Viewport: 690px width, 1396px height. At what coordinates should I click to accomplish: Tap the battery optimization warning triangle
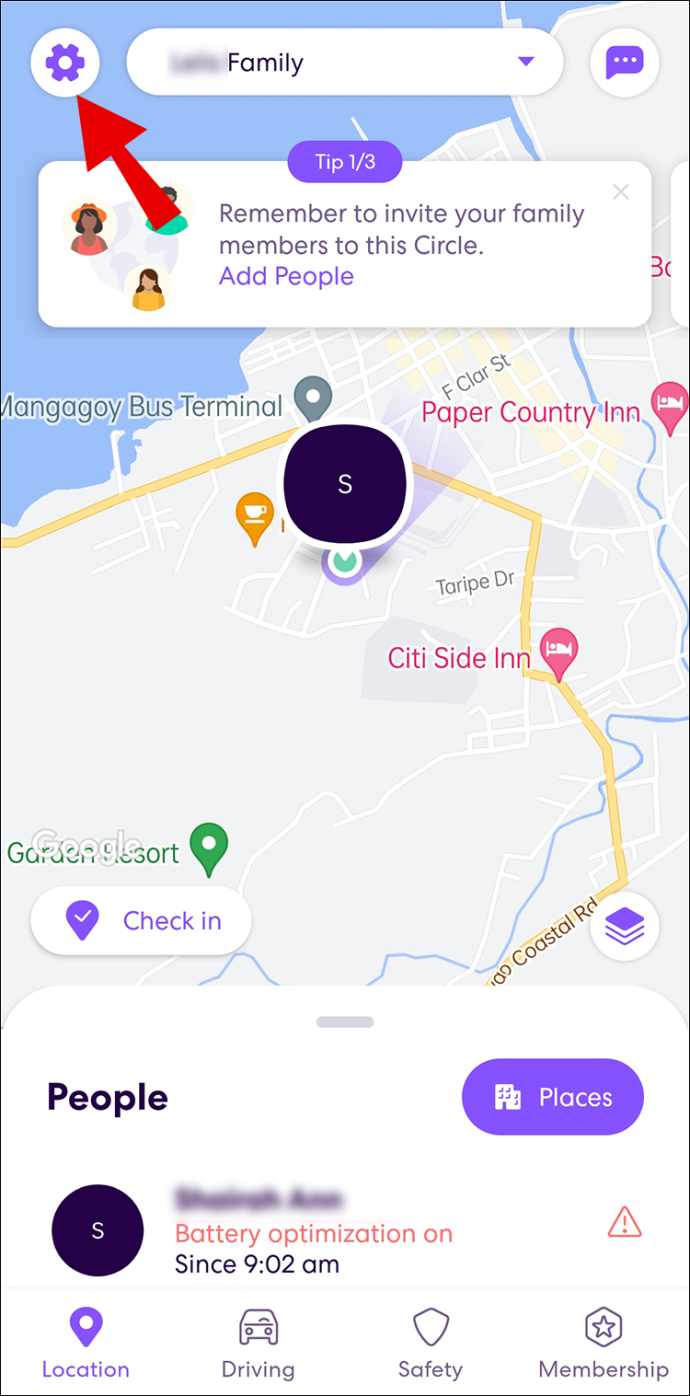(x=624, y=1221)
